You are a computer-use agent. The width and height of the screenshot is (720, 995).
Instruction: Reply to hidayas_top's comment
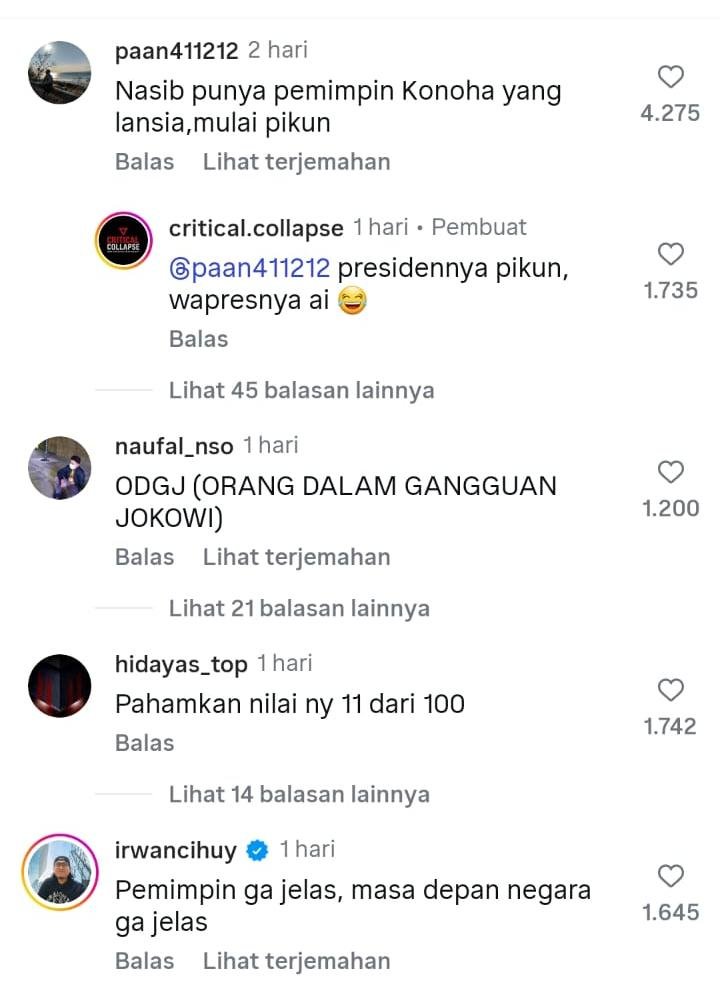[144, 743]
